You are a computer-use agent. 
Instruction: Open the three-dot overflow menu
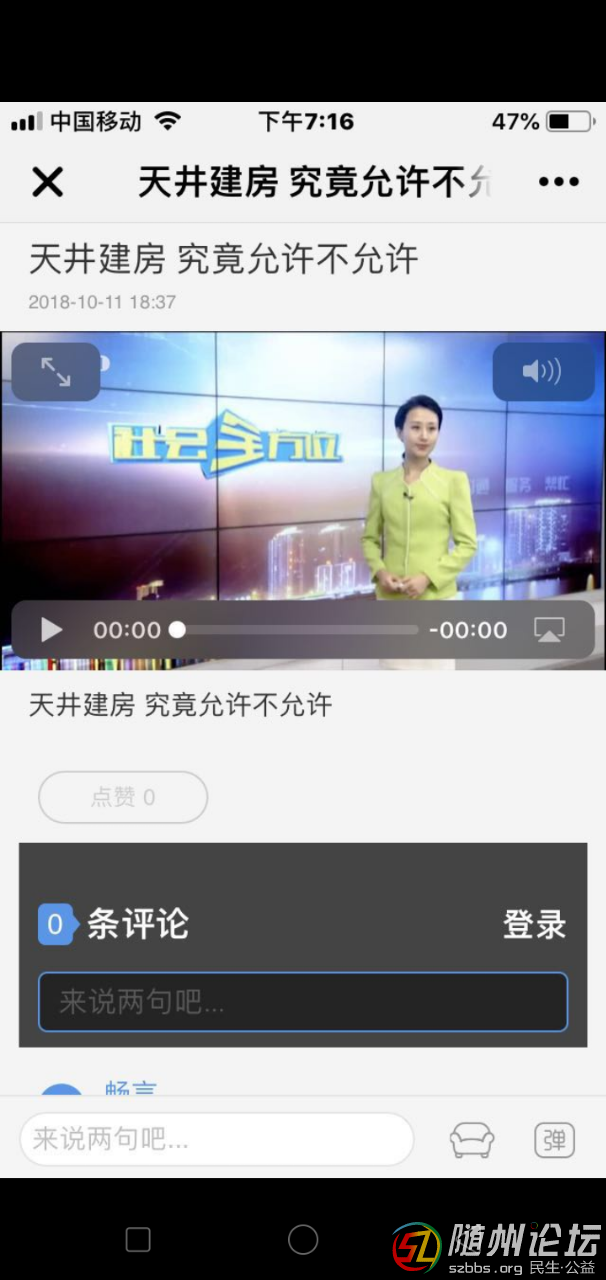tap(558, 182)
